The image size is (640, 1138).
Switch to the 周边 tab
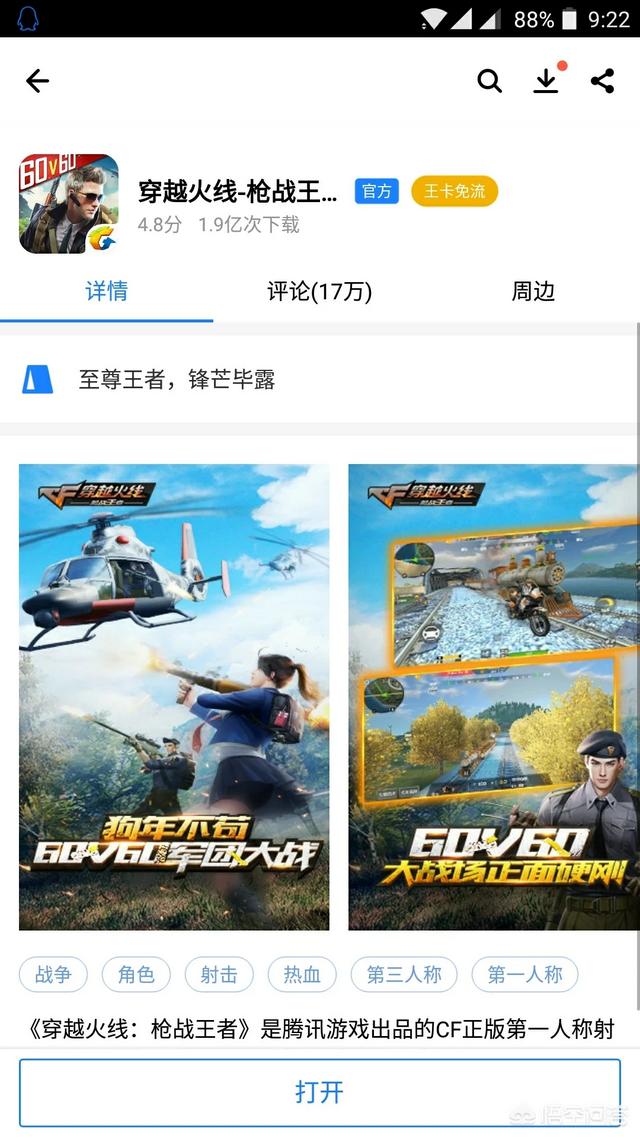533,291
